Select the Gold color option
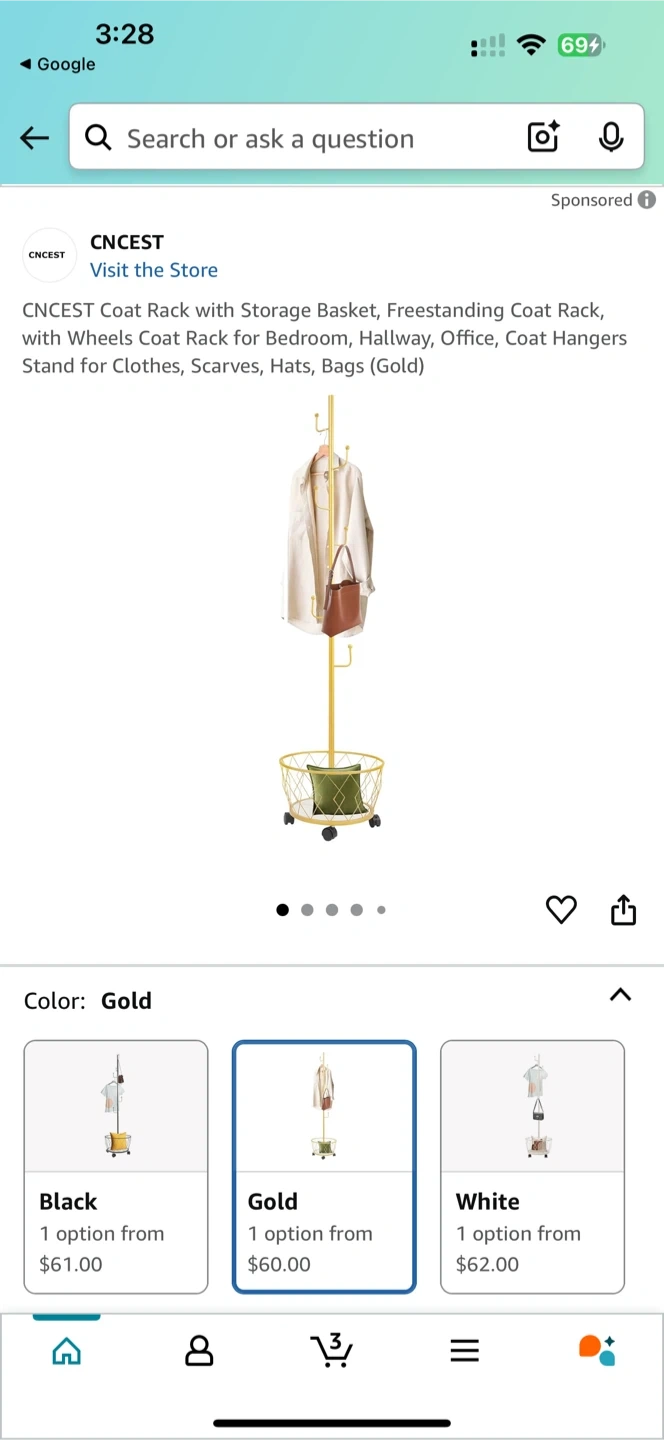The image size is (664, 1440). pyautogui.click(x=324, y=1167)
